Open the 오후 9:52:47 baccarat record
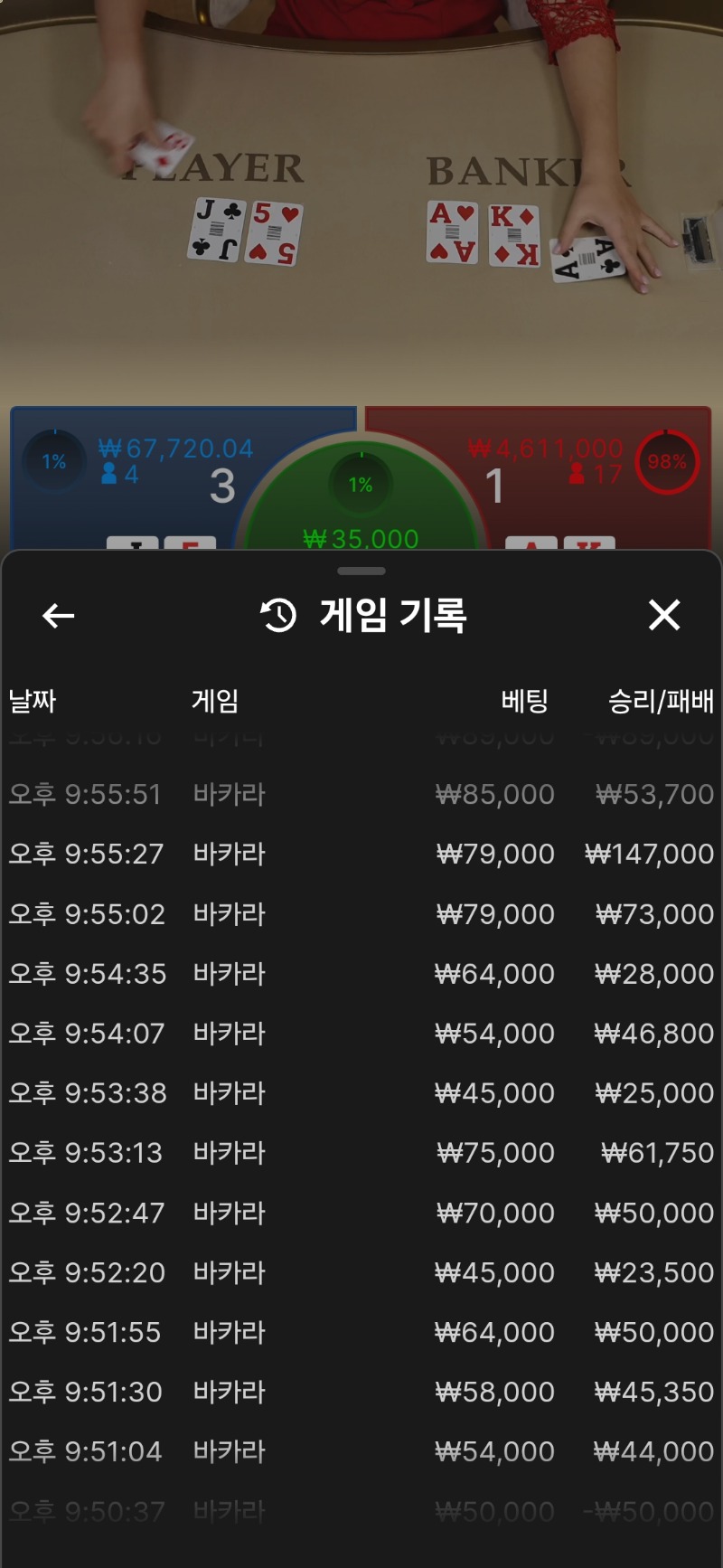 pyautogui.click(x=361, y=1212)
